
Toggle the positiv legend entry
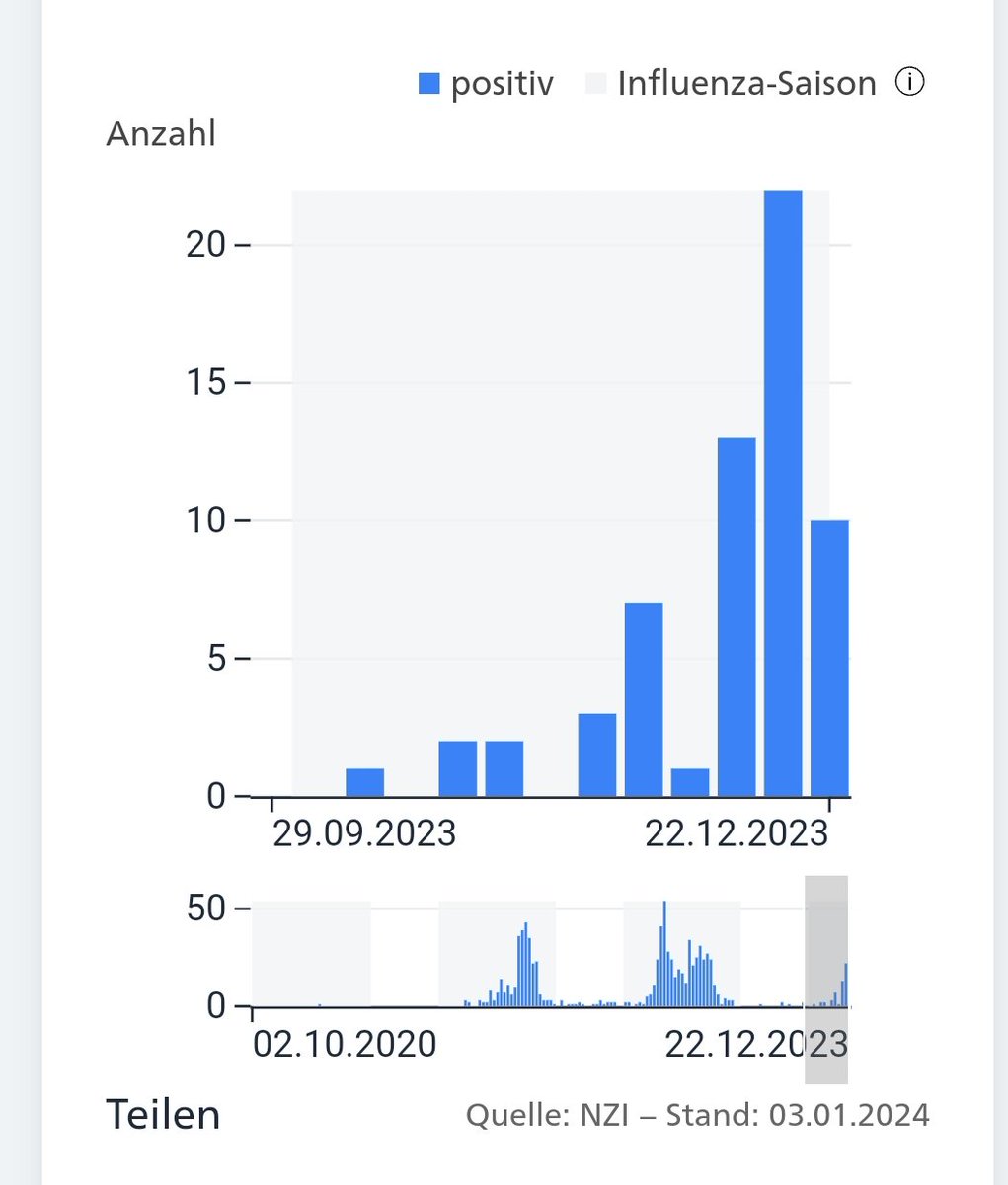click(486, 84)
